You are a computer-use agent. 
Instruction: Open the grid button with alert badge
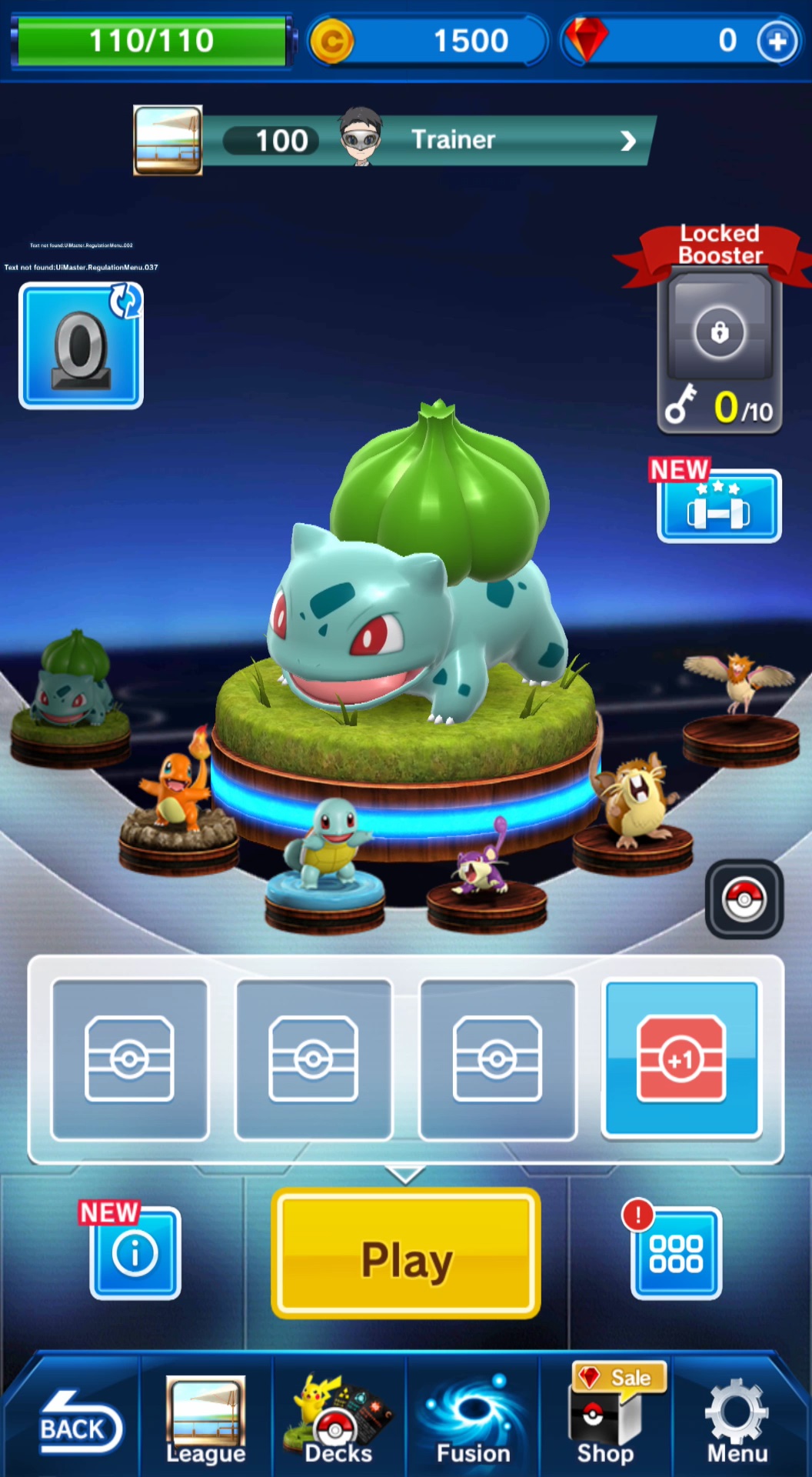tap(676, 1254)
